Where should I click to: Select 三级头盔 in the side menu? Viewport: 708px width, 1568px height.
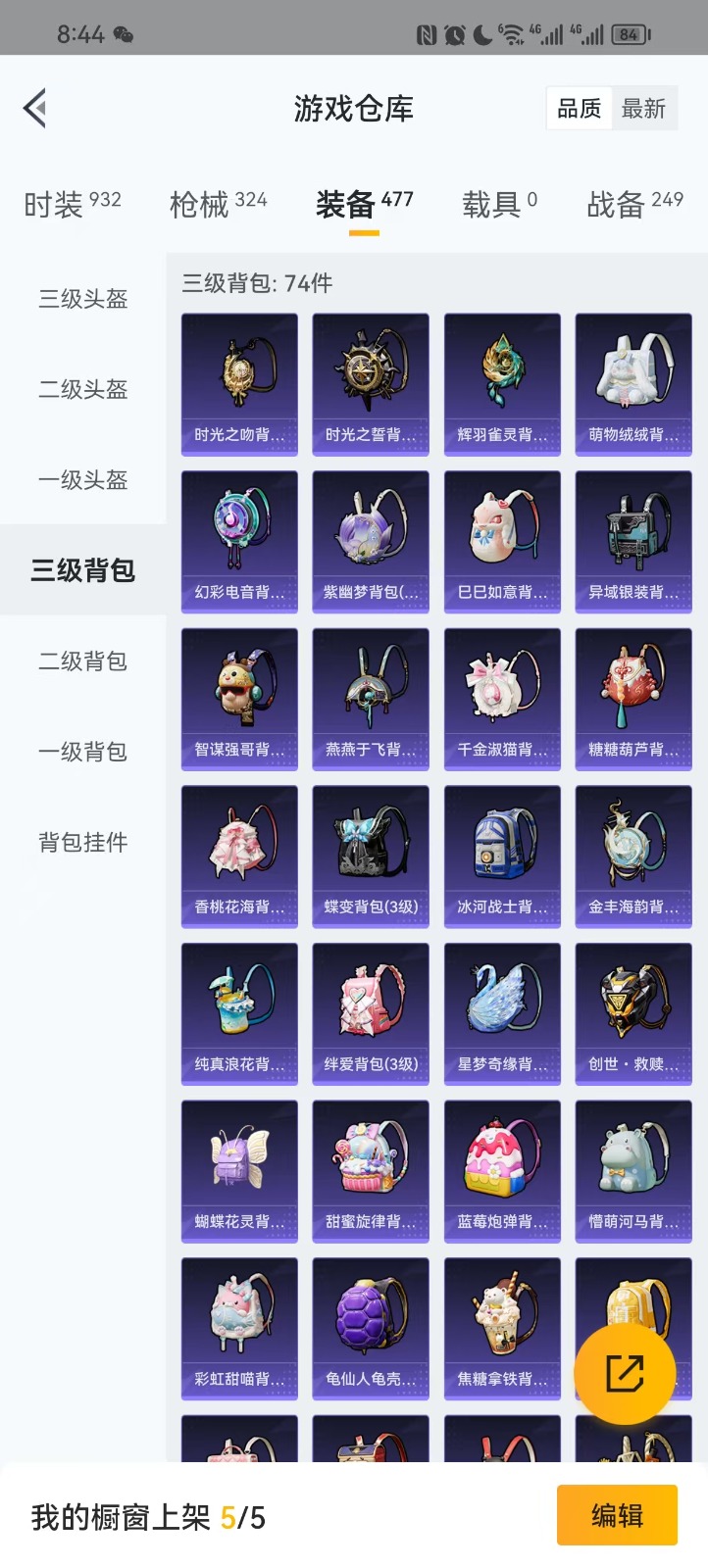pyautogui.click(x=83, y=299)
